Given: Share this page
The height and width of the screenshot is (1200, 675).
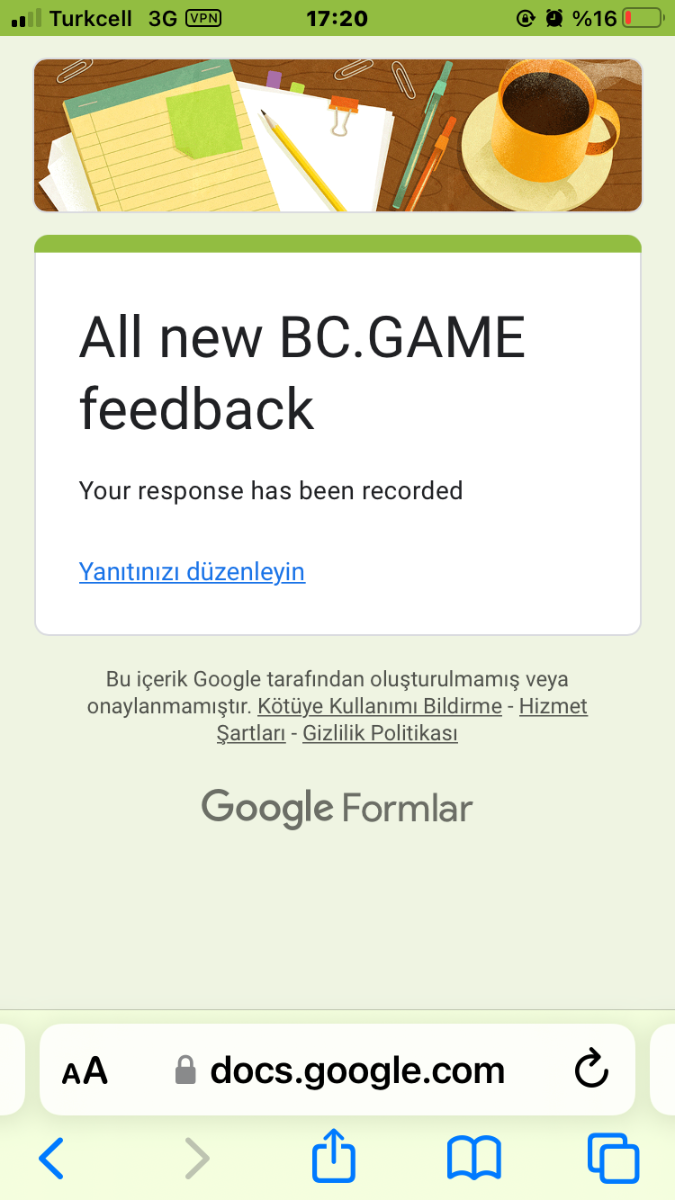Looking at the screenshot, I should click(x=333, y=1158).
